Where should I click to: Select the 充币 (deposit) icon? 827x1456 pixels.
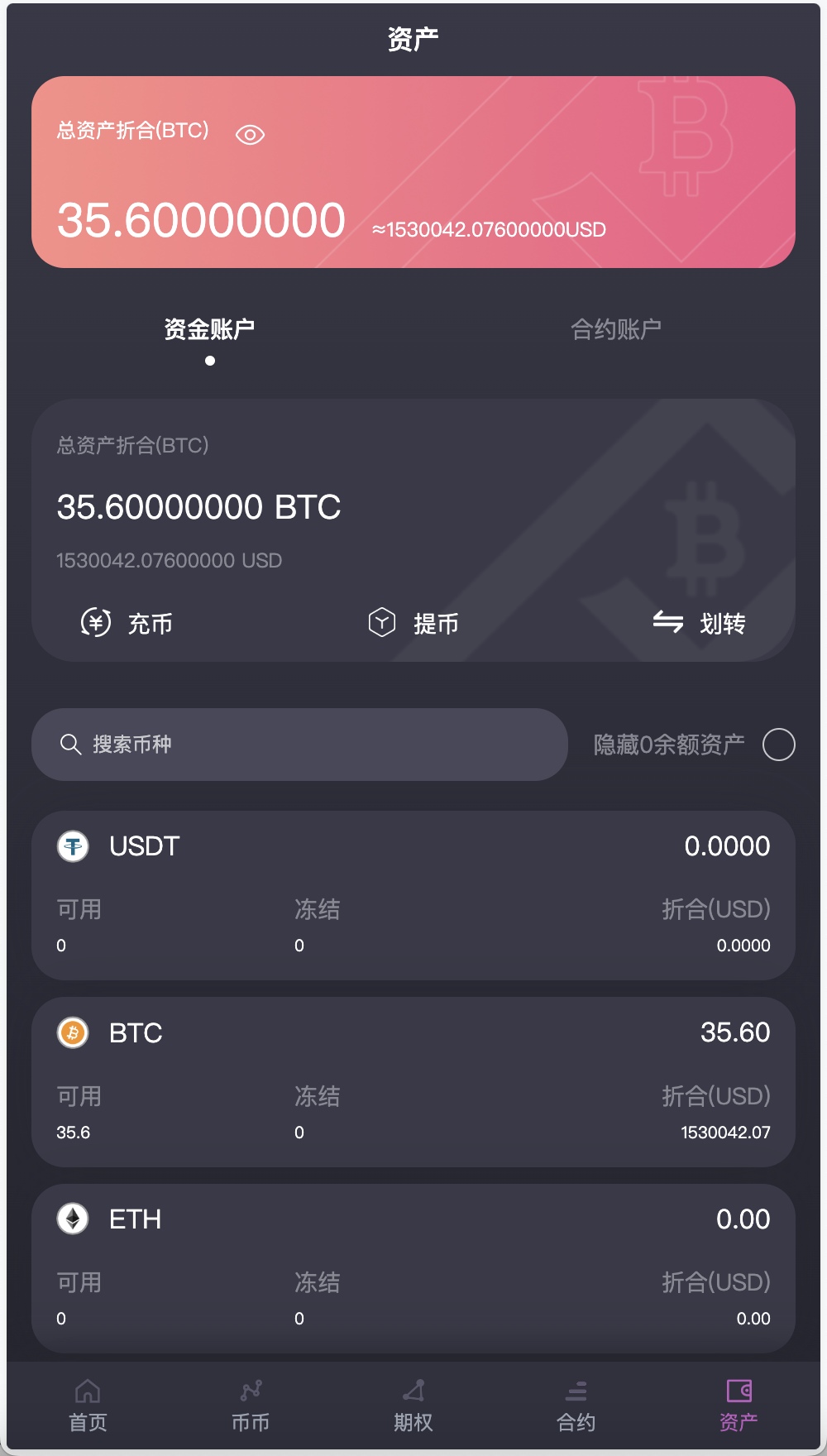(x=96, y=623)
